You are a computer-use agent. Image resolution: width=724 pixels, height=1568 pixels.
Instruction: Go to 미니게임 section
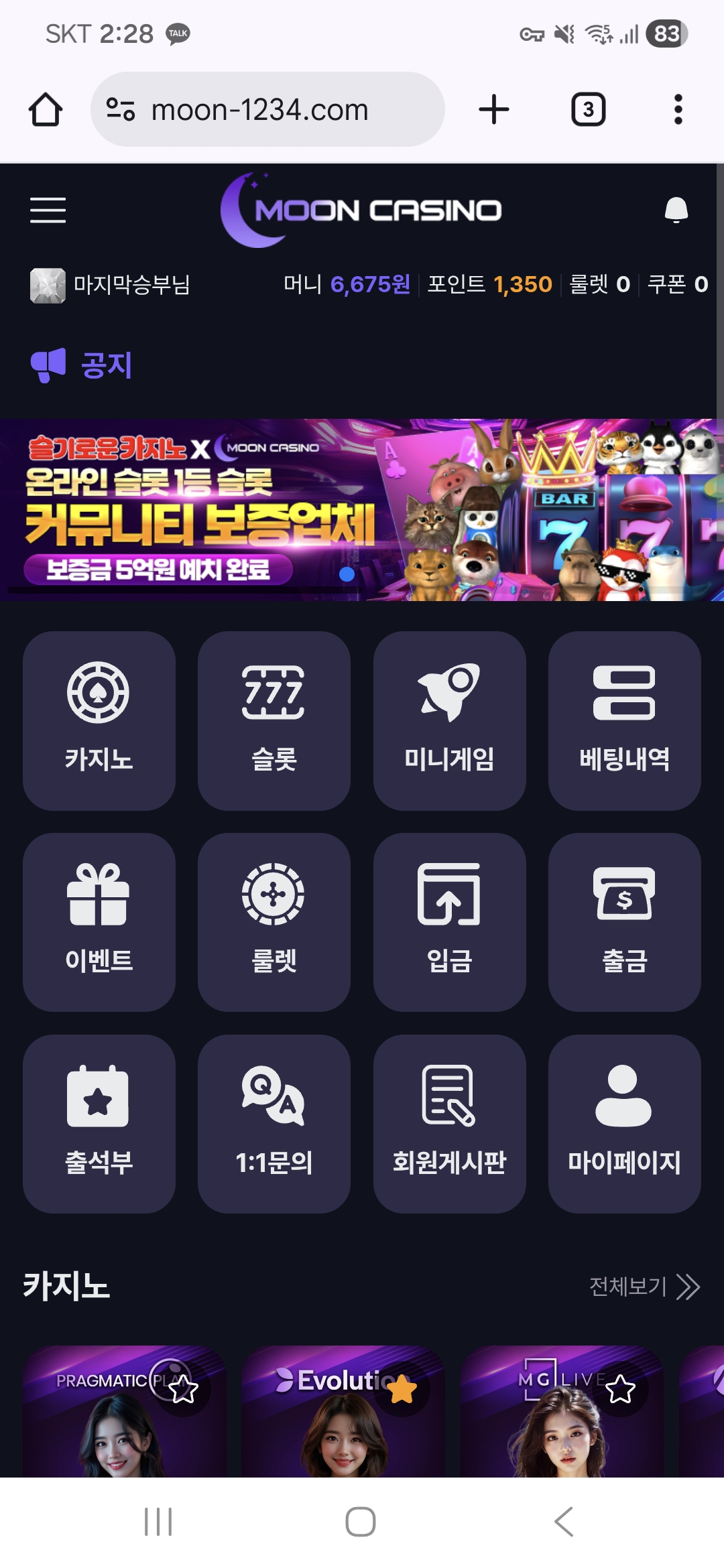coord(449,720)
